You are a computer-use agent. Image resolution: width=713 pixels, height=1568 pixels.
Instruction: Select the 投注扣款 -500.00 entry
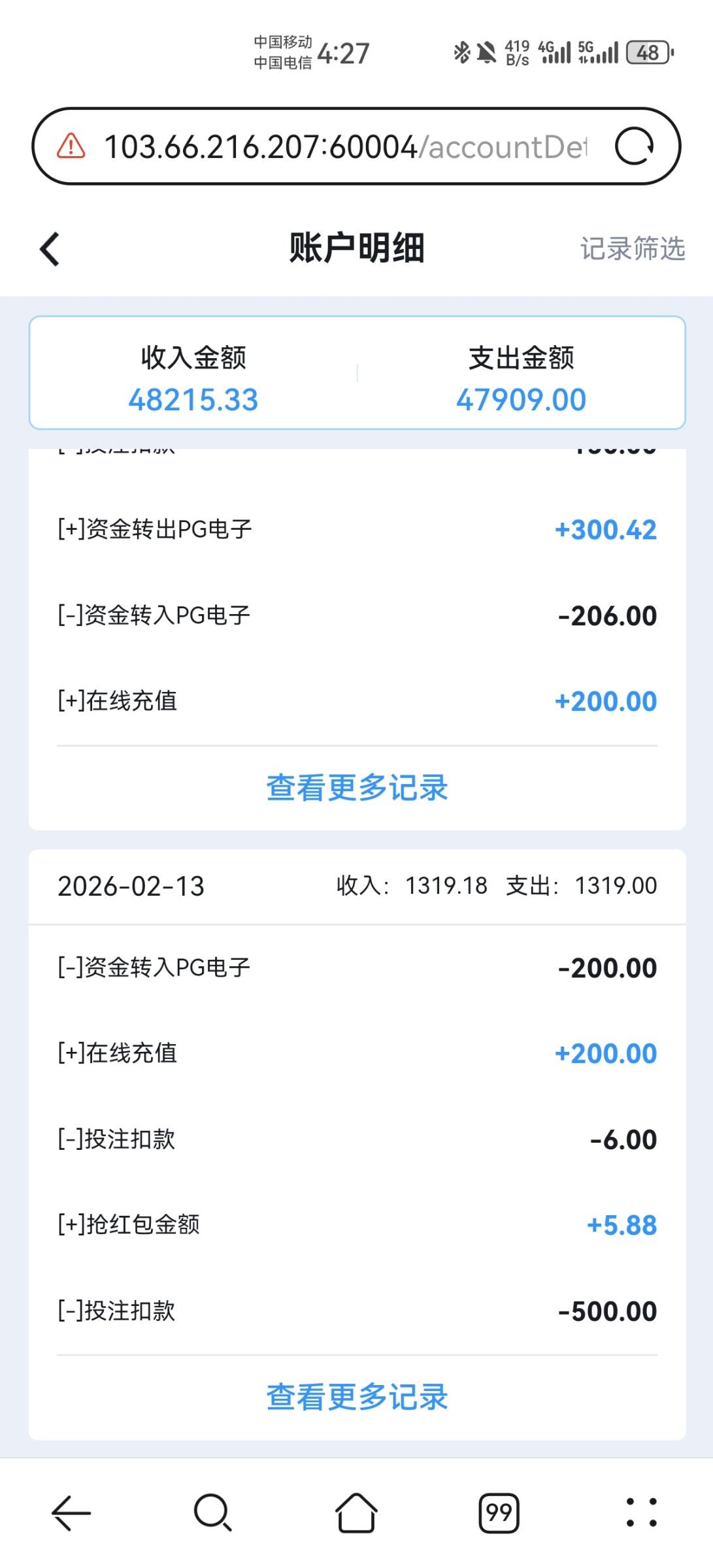[356, 1310]
